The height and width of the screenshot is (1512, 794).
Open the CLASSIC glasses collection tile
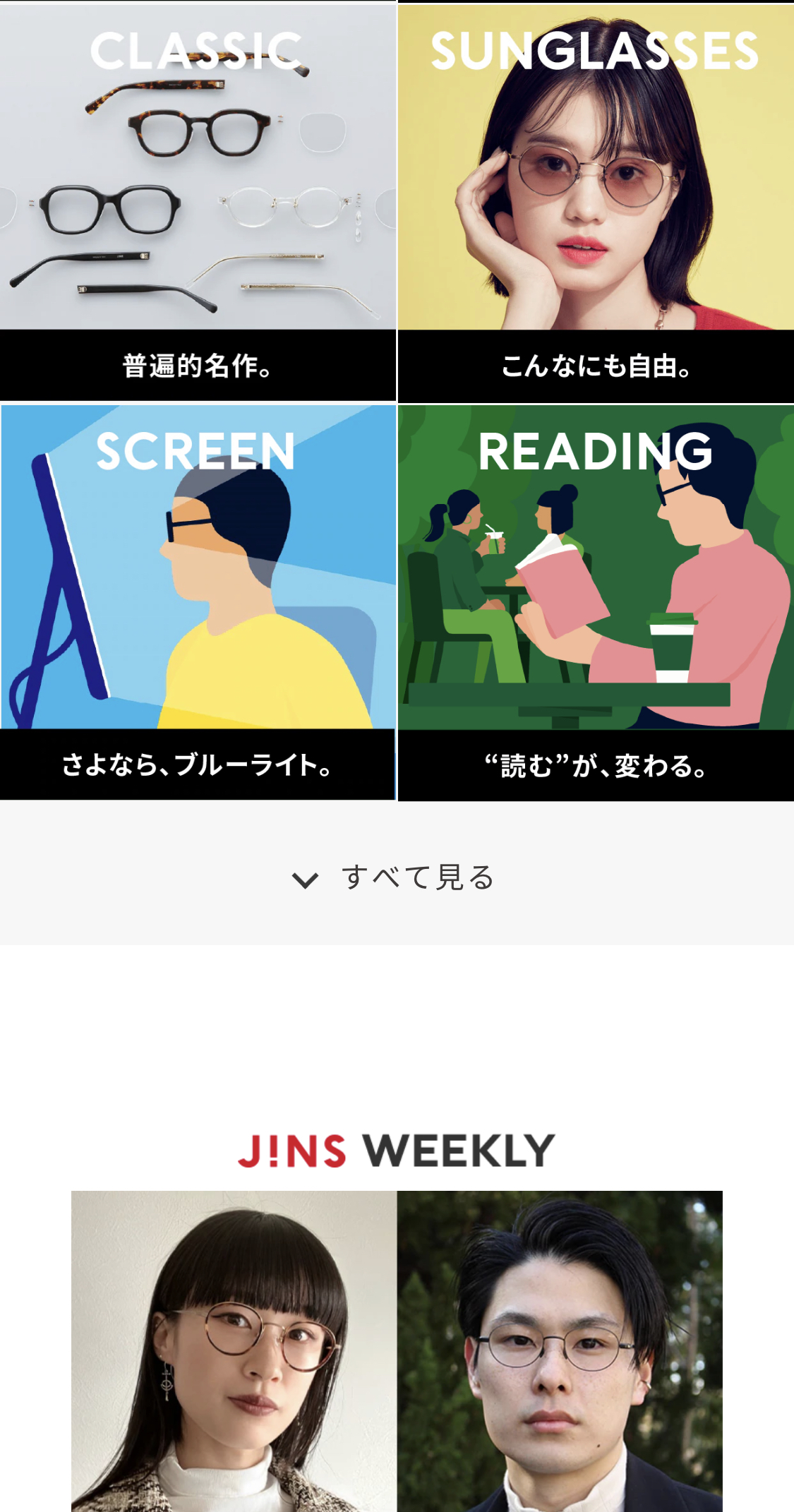(198, 202)
